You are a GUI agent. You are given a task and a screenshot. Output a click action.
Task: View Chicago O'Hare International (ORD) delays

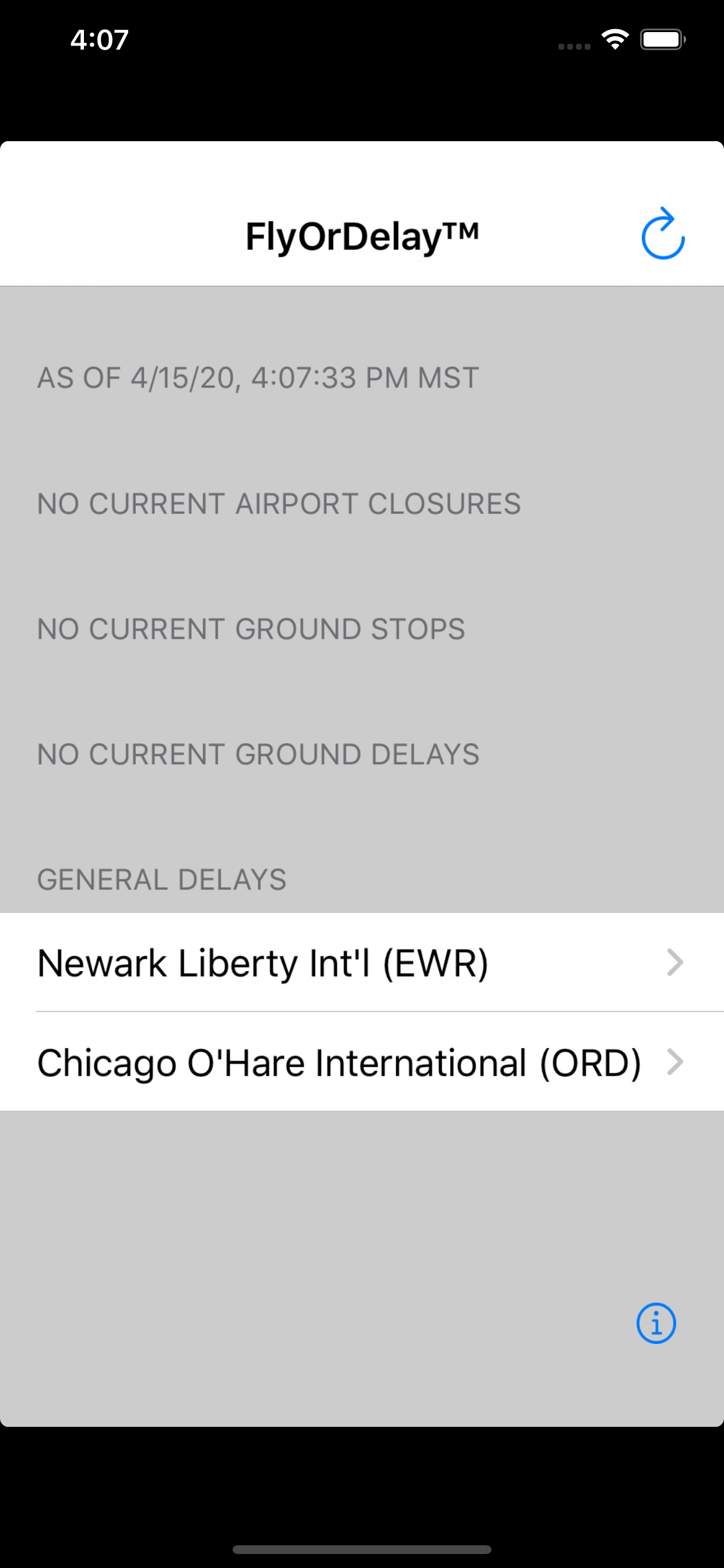click(361, 1063)
